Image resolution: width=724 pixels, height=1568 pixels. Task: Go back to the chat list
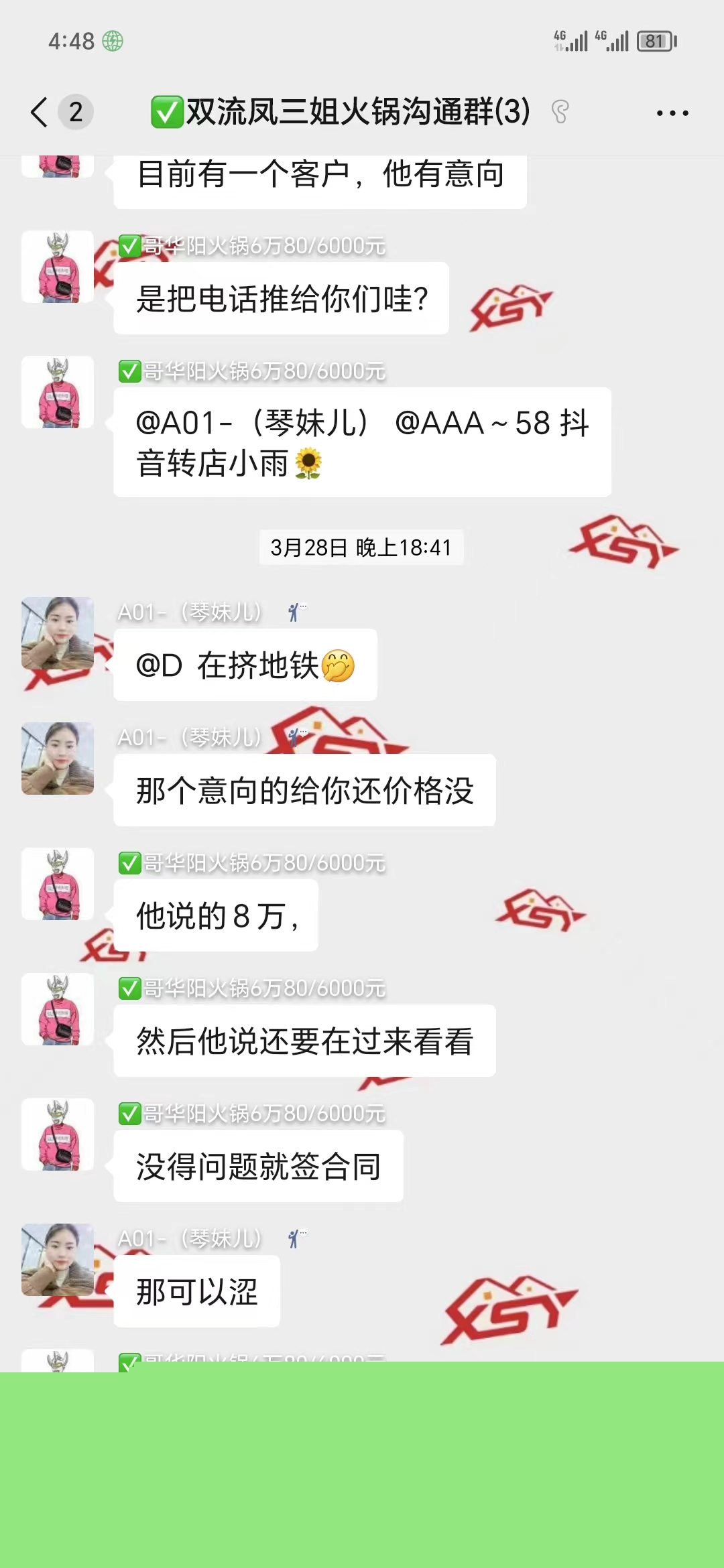coord(40,112)
